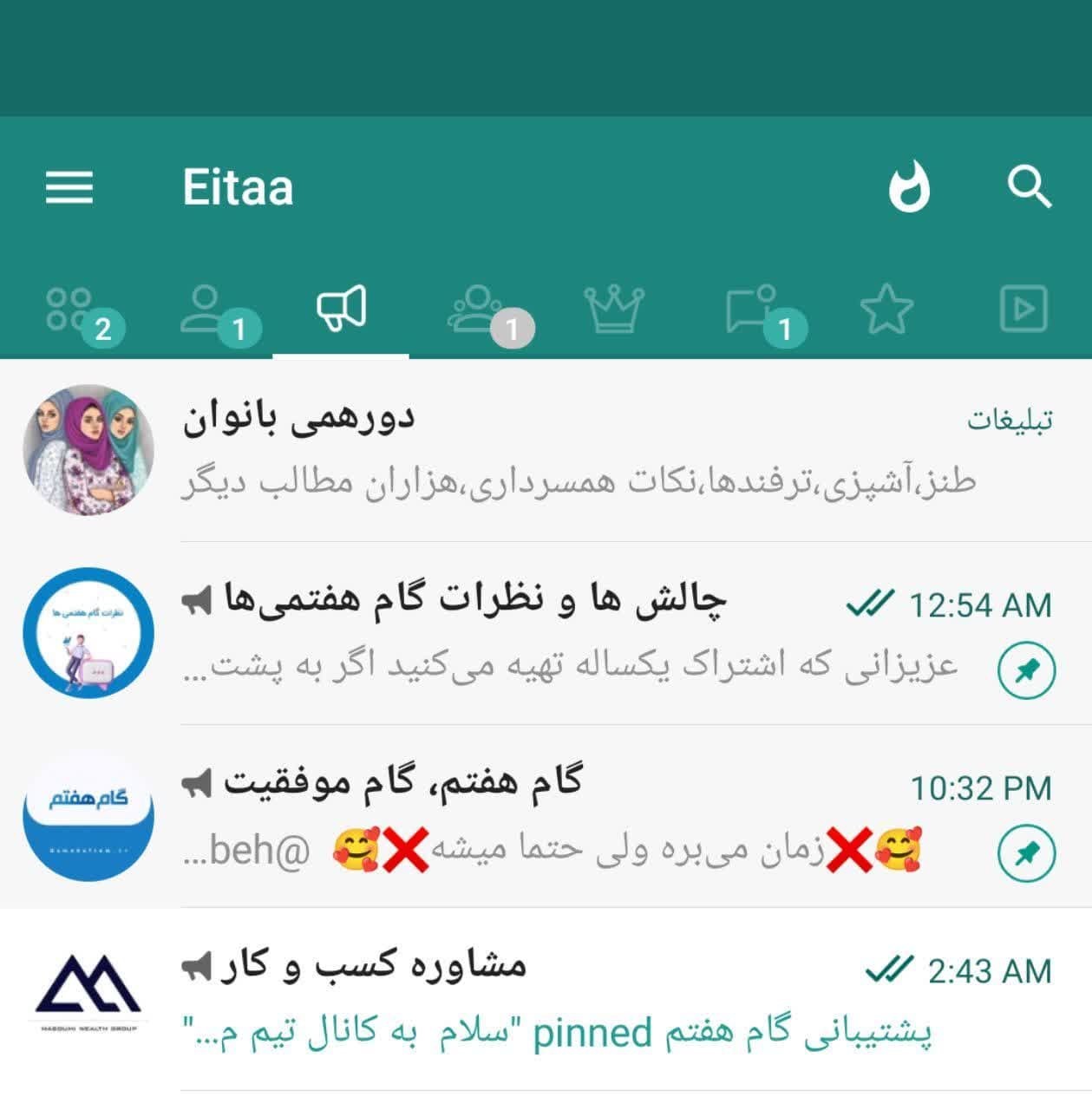Open the star favorites tab
The width and height of the screenshot is (1092, 1110).
point(886,310)
